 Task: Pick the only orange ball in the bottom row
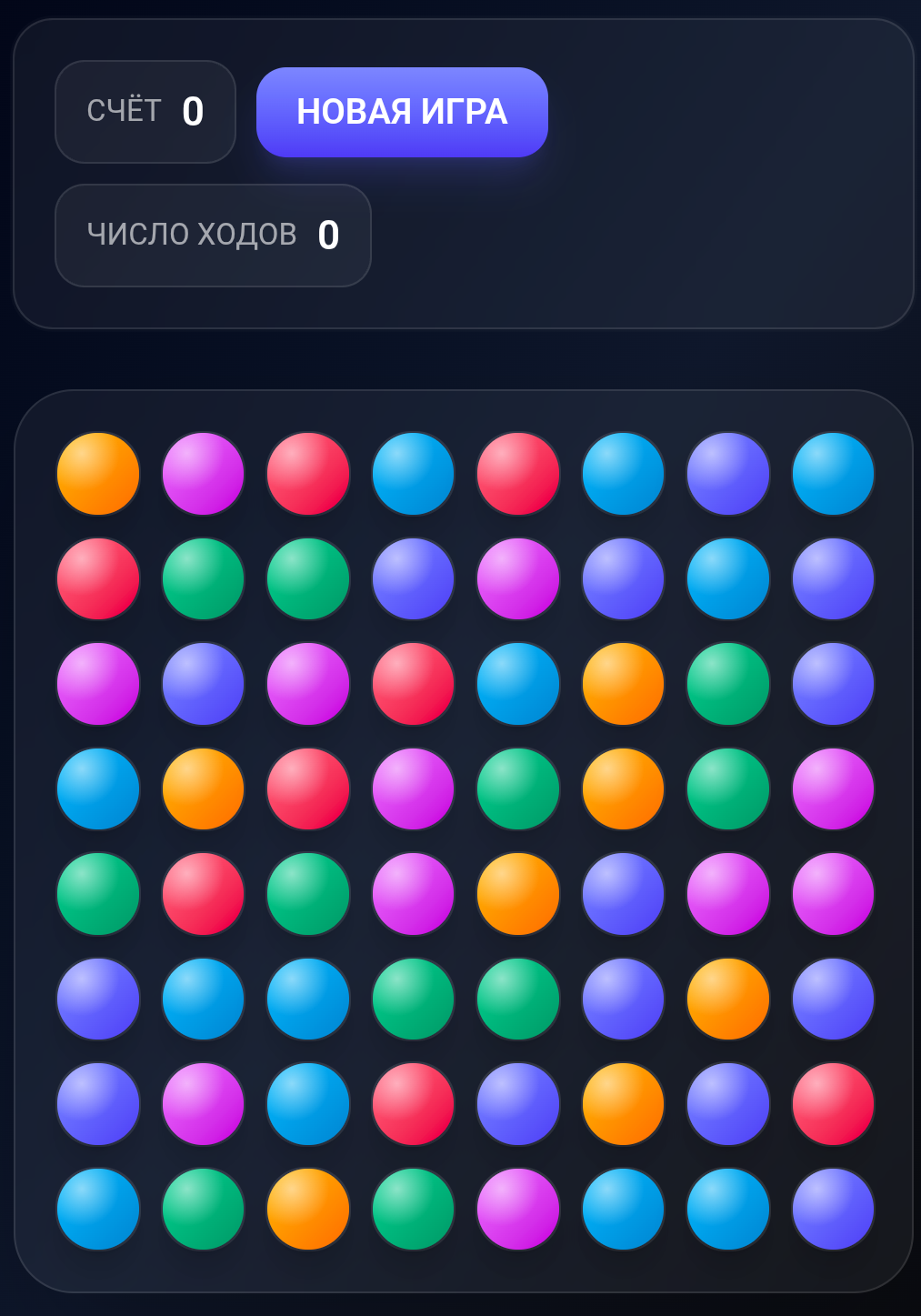point(308,1209)
